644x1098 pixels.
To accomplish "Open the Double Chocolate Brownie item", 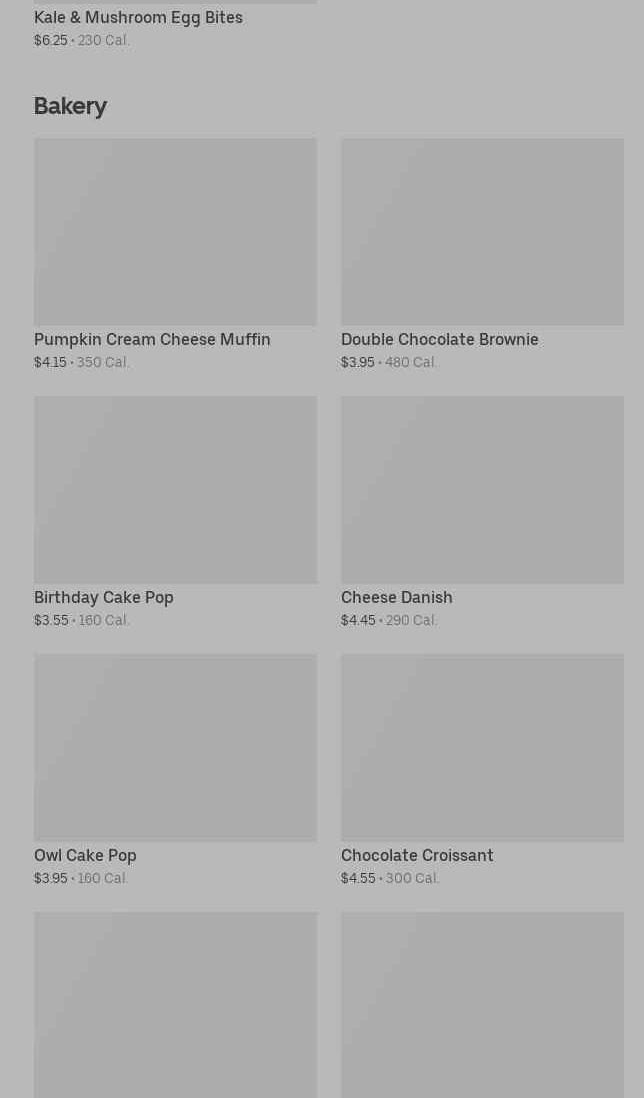I will pyautogui.click(x=482, y=254).
